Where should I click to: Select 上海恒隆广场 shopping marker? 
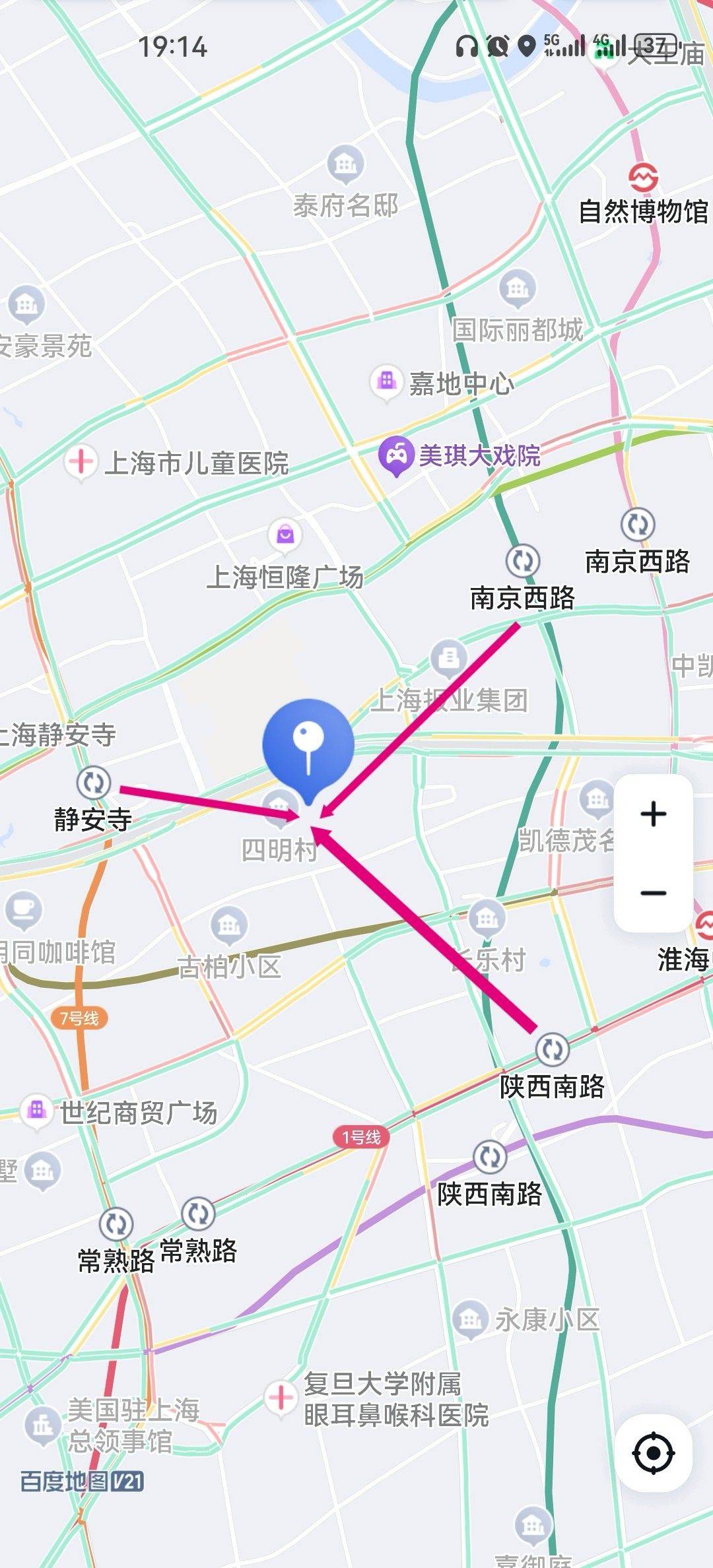(285, 535)
